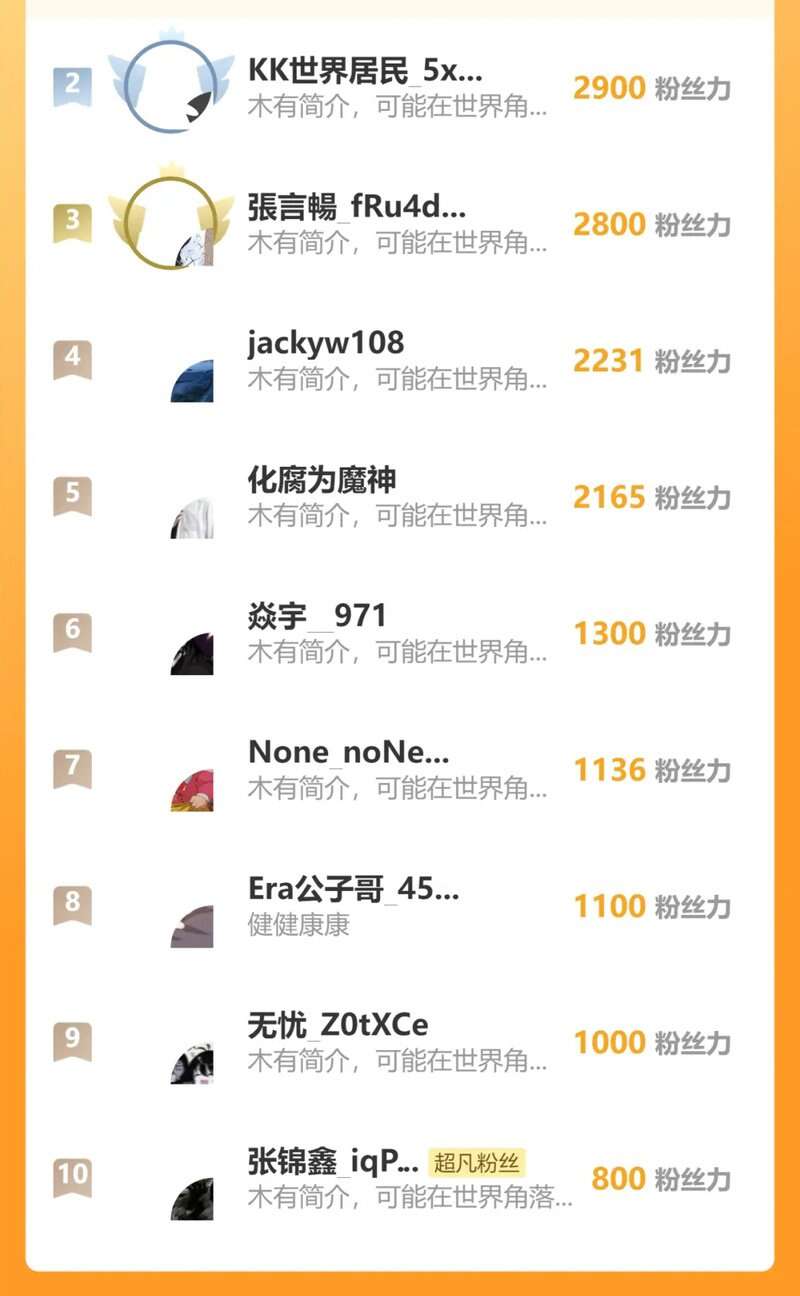Open Era公子哥_45... fan entry
Screen dimensions: 800x1296
400,906
